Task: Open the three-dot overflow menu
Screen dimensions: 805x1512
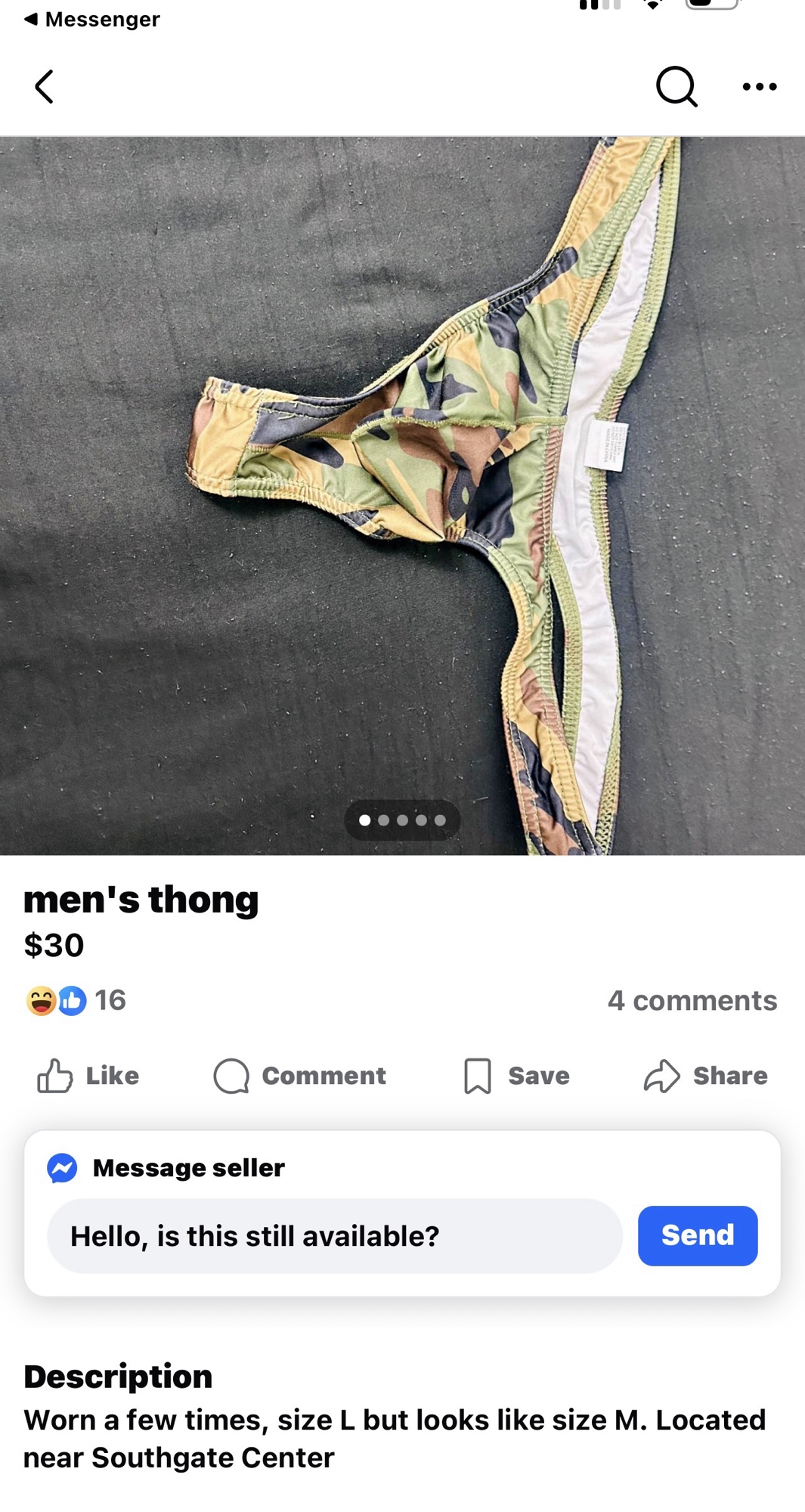Action: tap(759, 86)
